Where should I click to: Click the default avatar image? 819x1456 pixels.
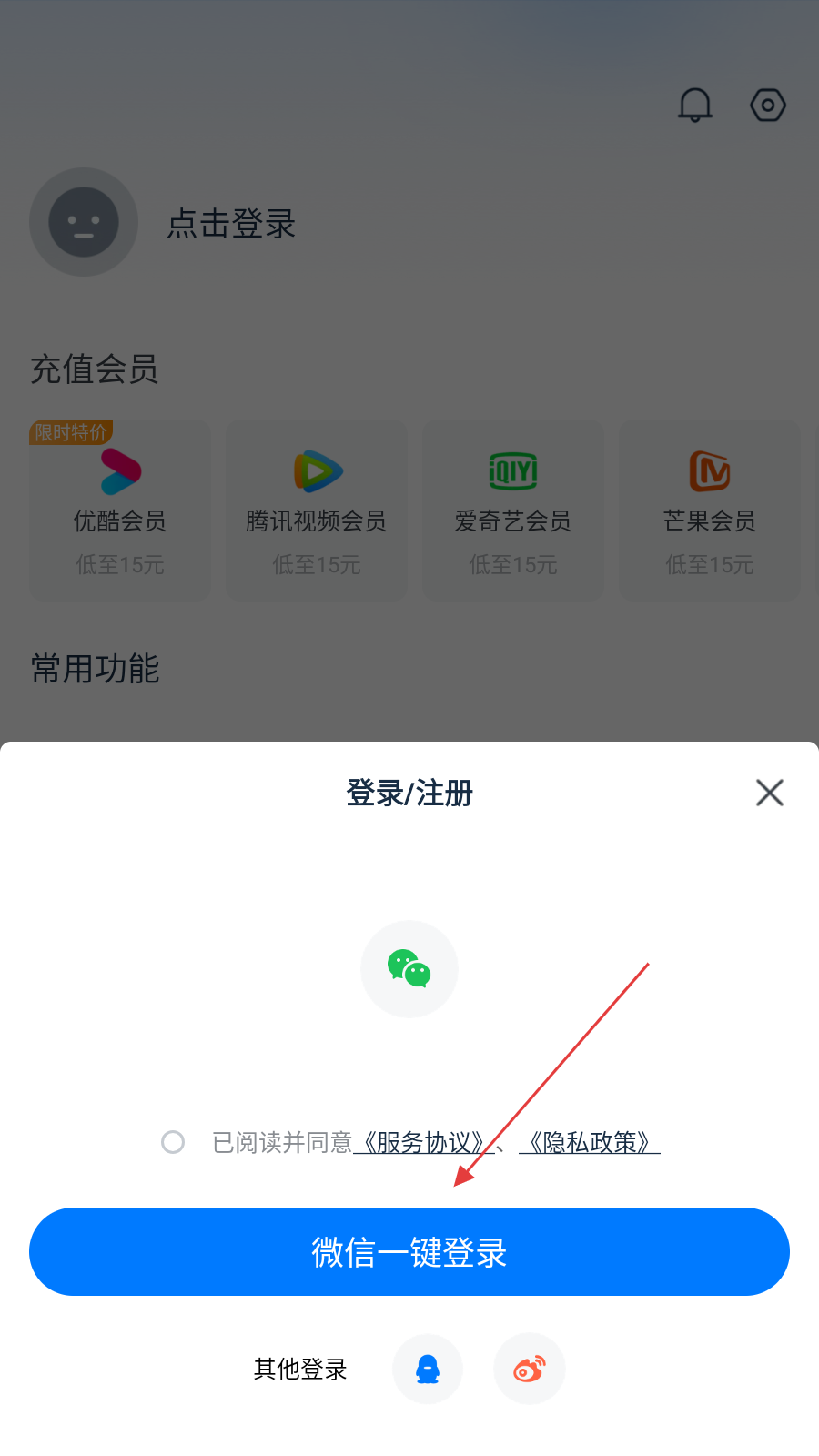coord(84,221)
